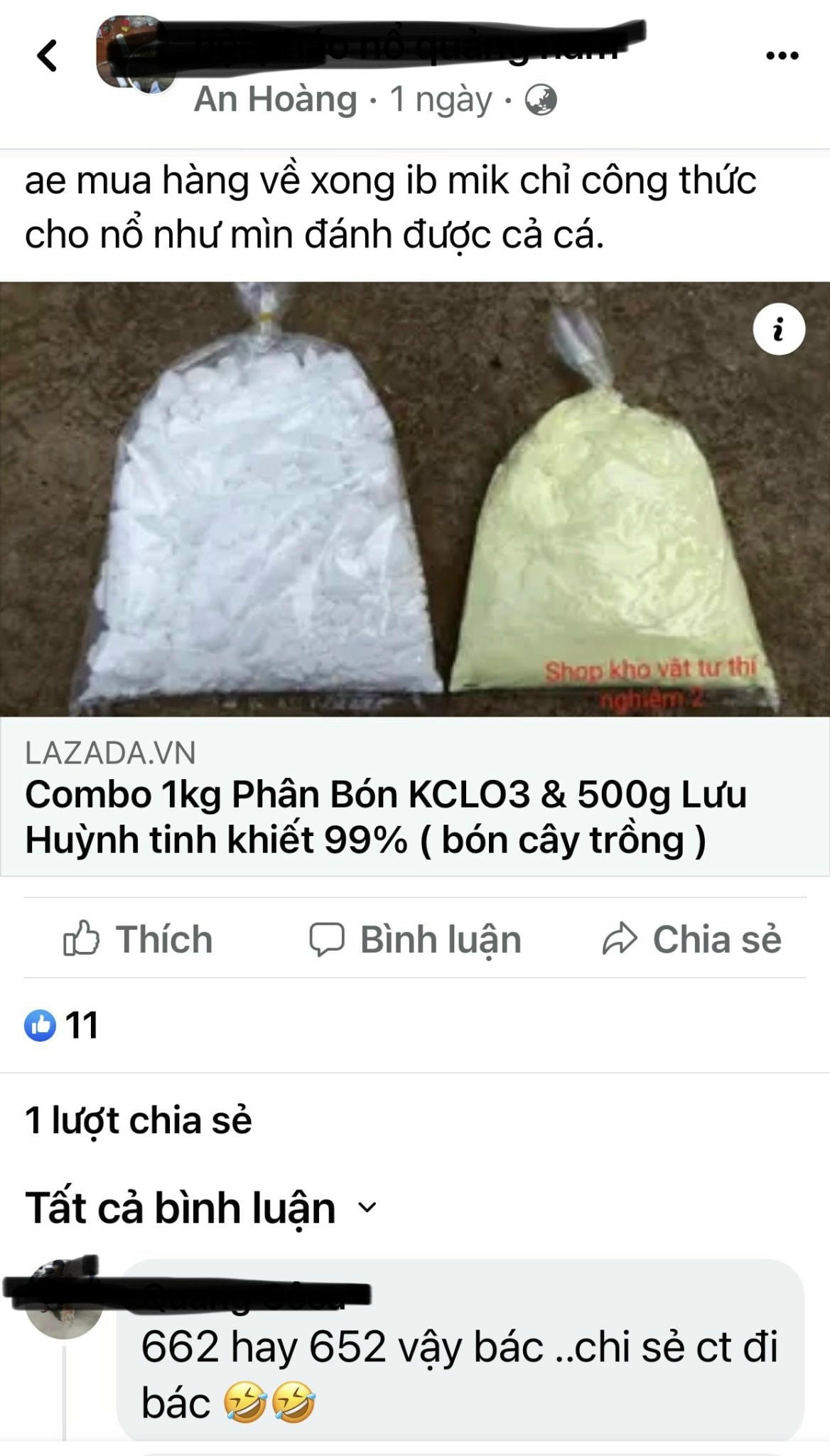Tap the info icon on the link image
The image size is (830, 1456).
tap(779, 329)
